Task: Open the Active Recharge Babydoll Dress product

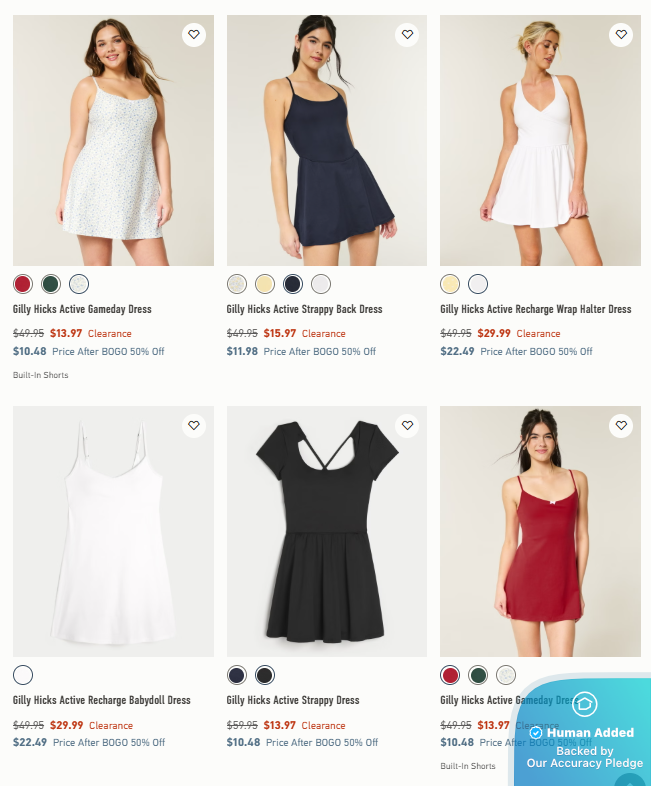Action: [x=101, y=700]
